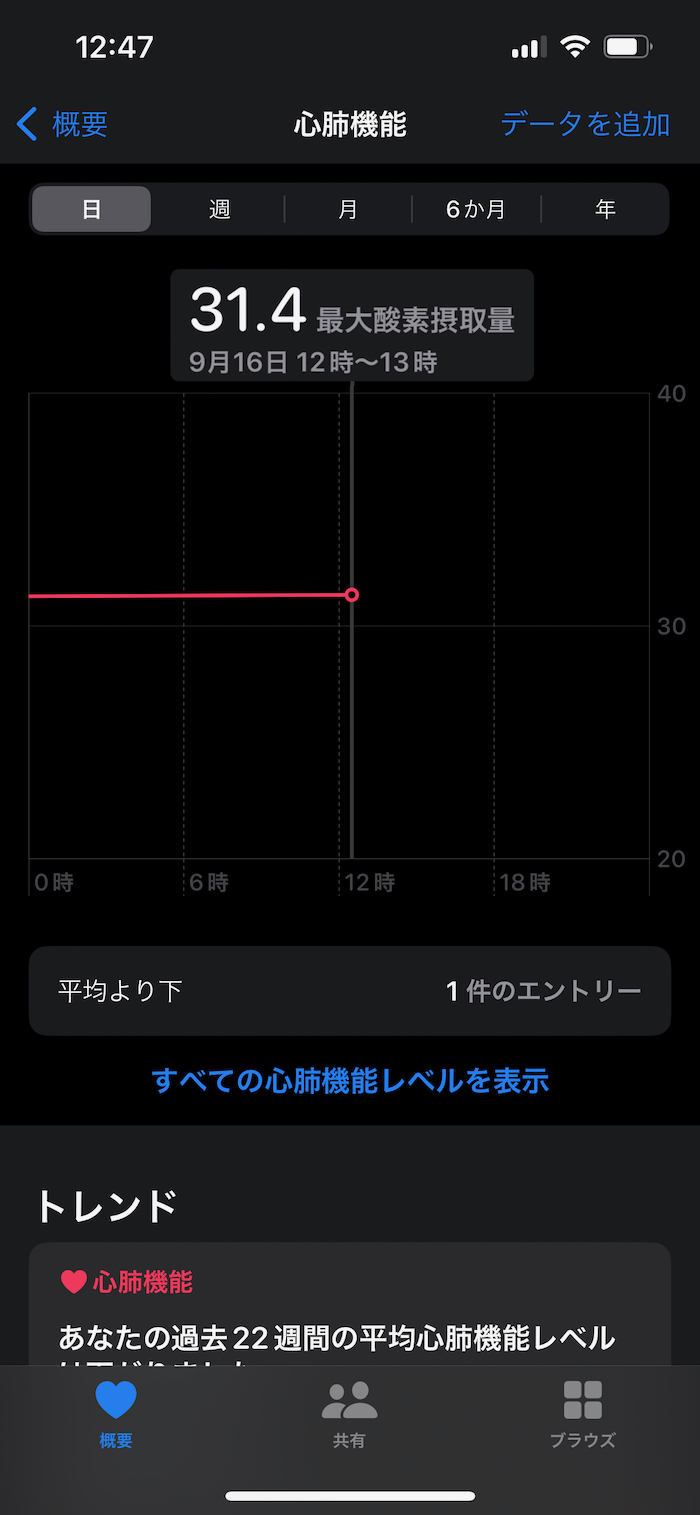Image resolution: width=700 pixels, height=1515 pixels.
Task: Switch to the 月 view
Action: pyautogui.click(x=348, y=209)
